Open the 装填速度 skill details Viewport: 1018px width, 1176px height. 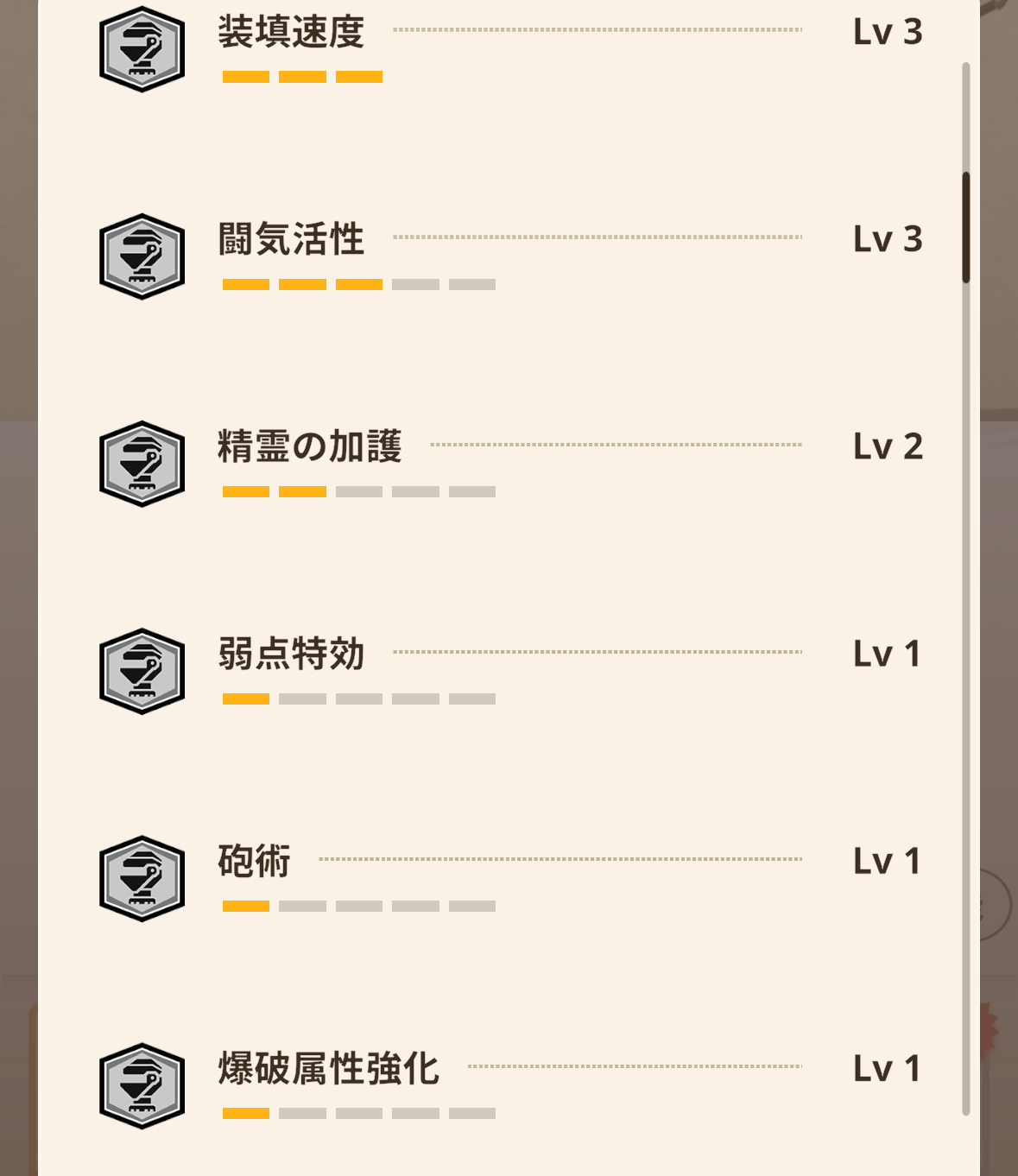pyautogui.click(x=291, y=33)
